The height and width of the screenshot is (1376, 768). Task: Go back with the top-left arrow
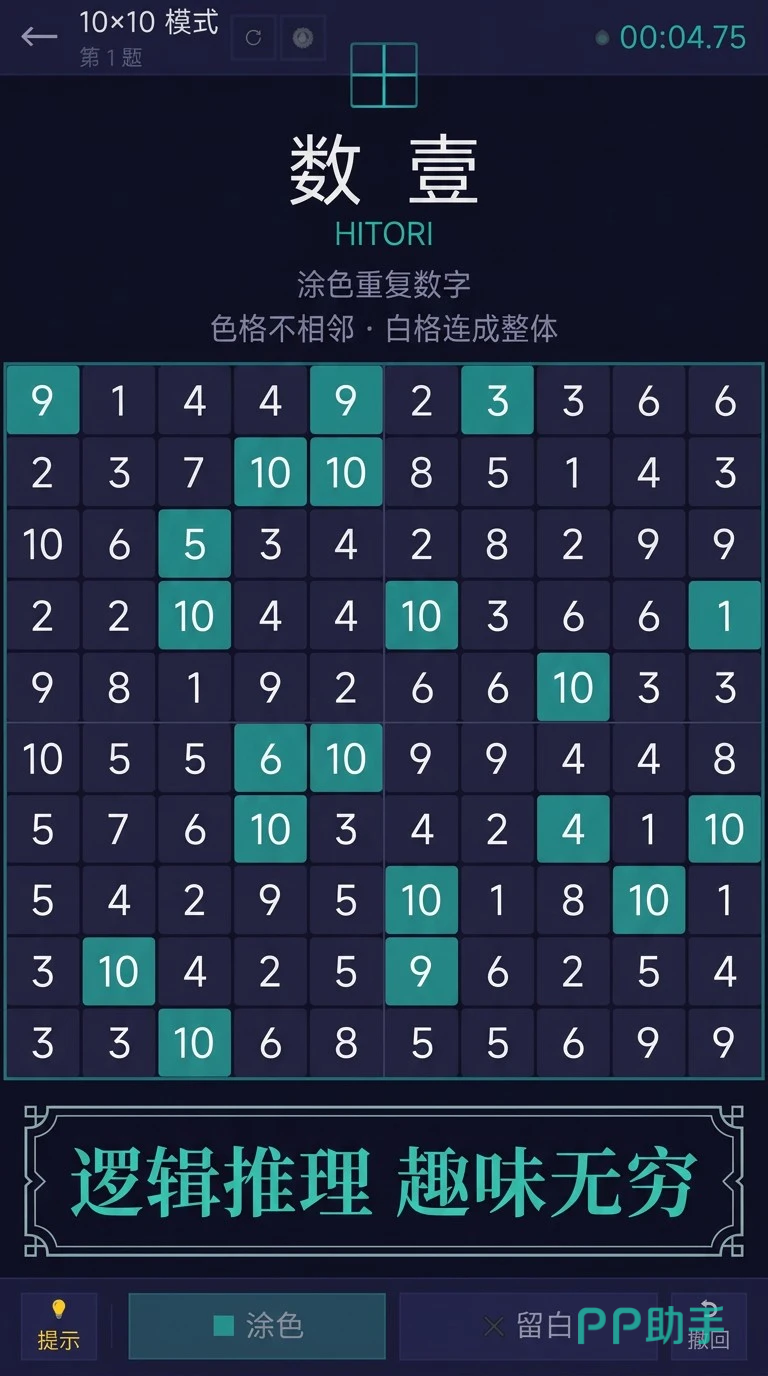(x=39, y=38)
